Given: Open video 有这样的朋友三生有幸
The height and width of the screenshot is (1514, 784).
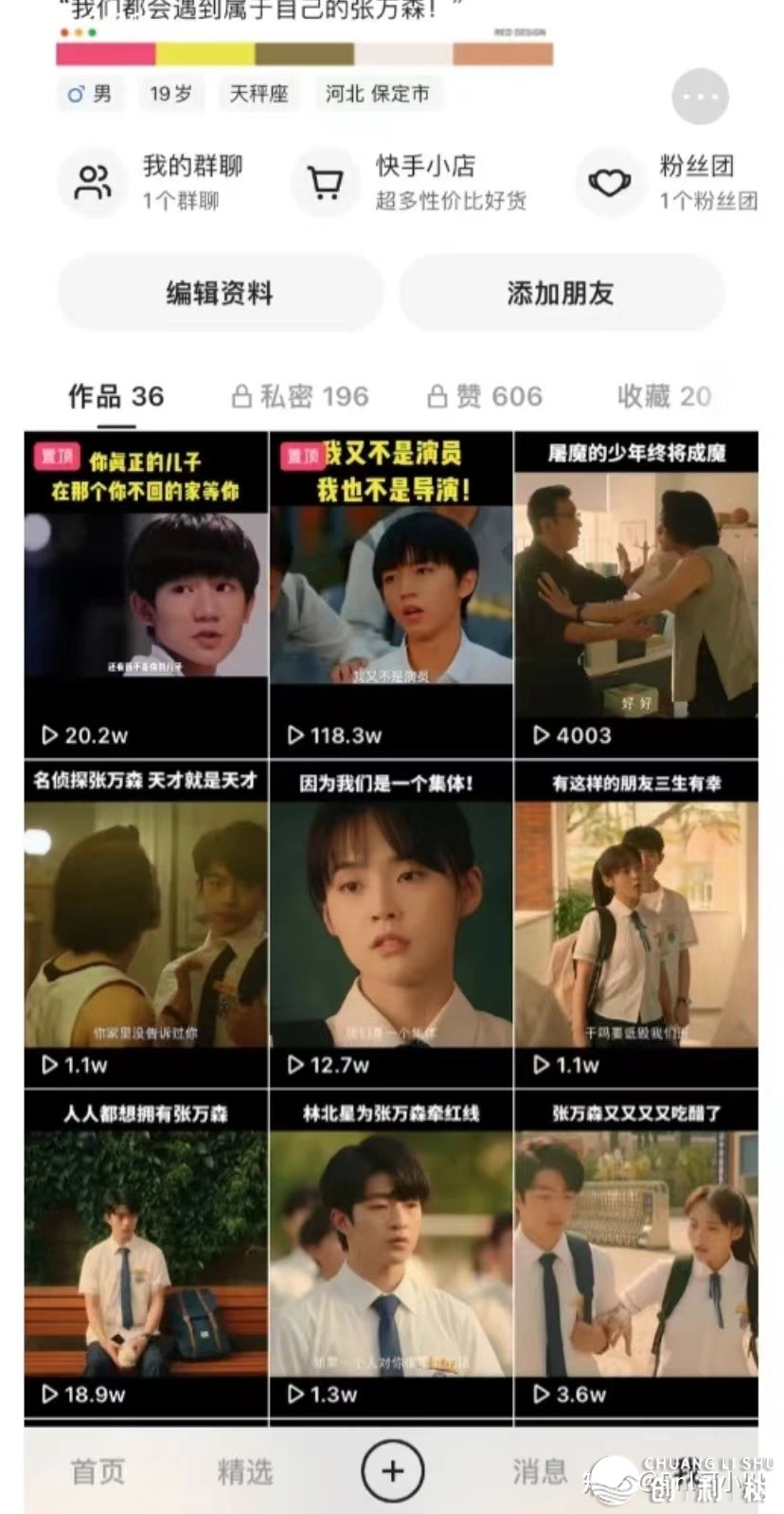Looking at the screenshot, I should point(635,924).
